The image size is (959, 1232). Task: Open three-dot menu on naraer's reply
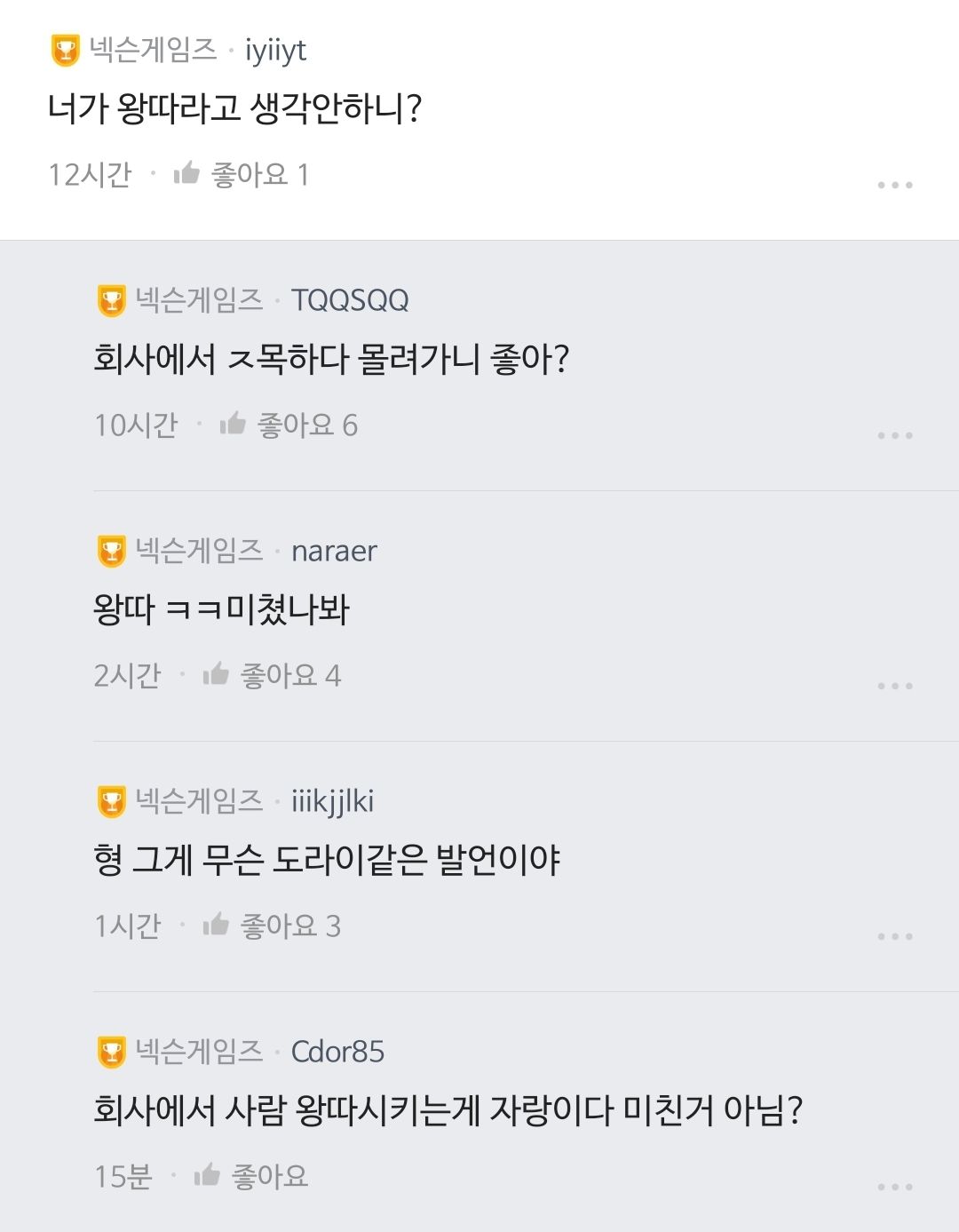(x=894, y=686)
